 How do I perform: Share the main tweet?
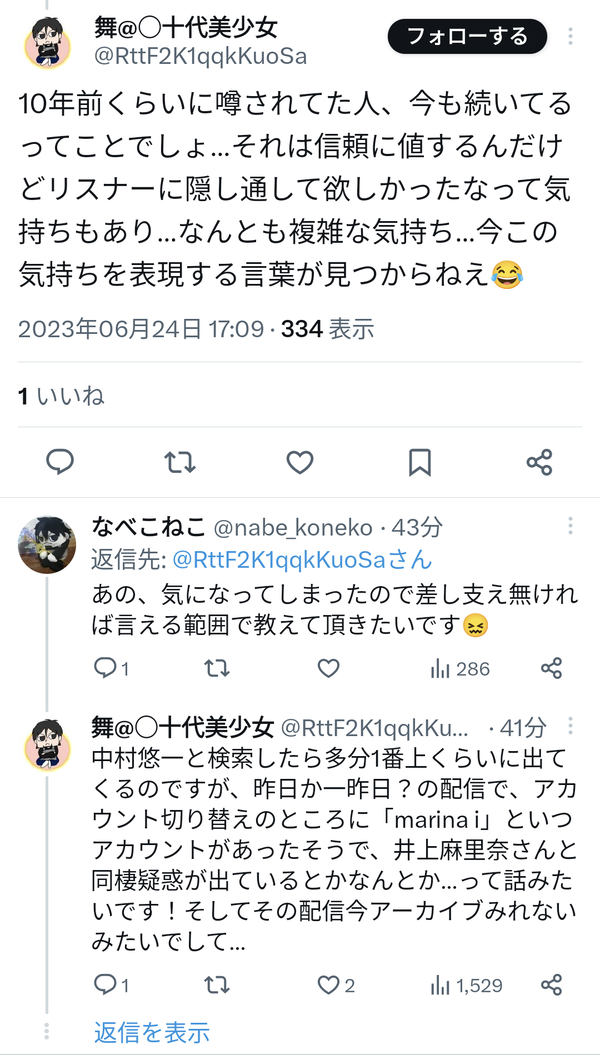539,462
